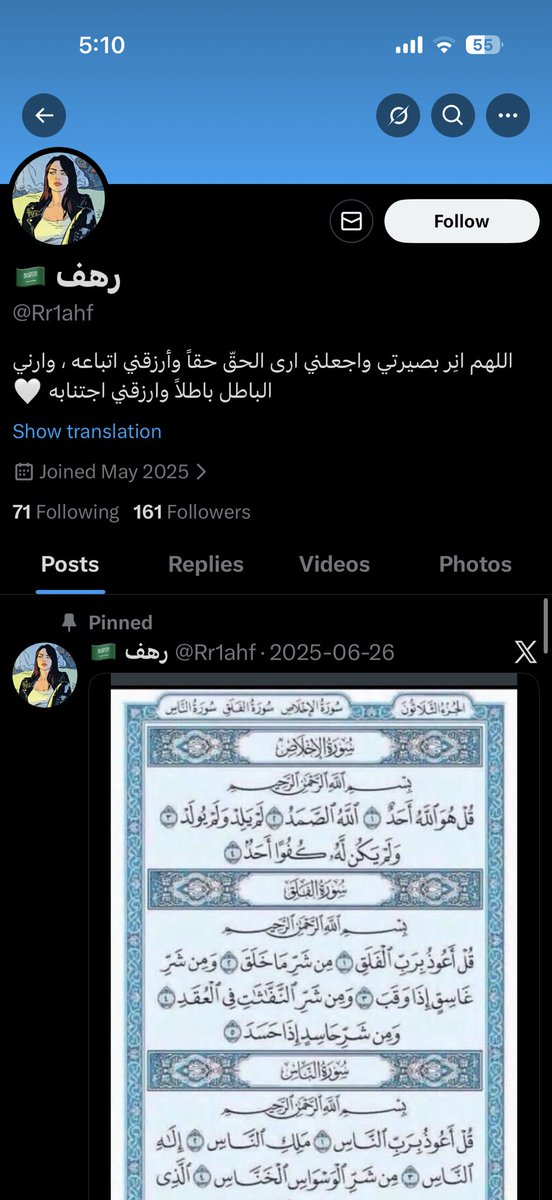Switch to the Replies tab
This screenshot has width=552, height=1200.
coord(206,564)
